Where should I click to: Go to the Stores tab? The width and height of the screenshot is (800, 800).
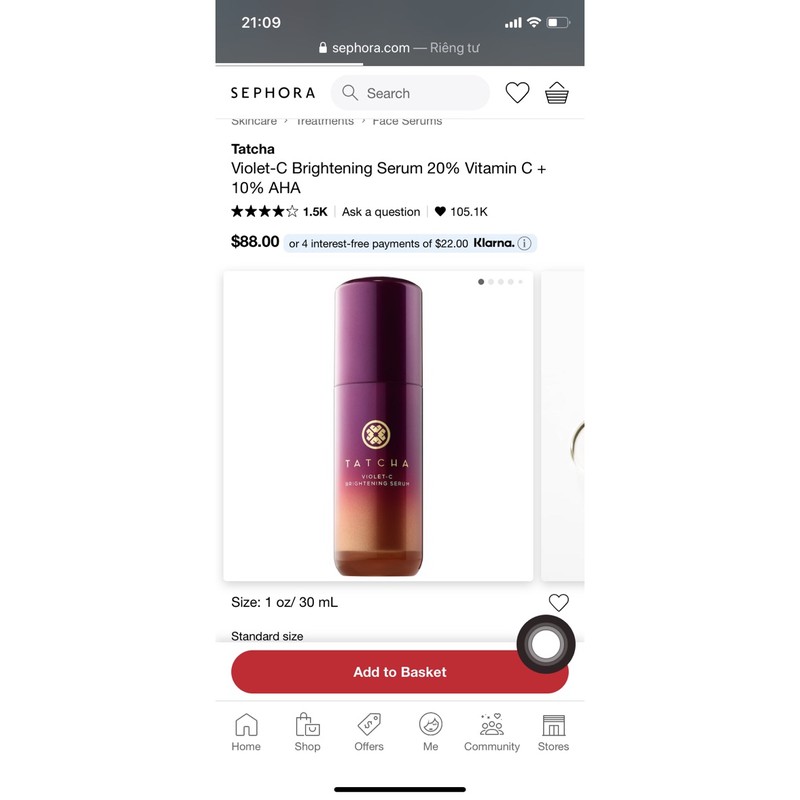[553, 732]
